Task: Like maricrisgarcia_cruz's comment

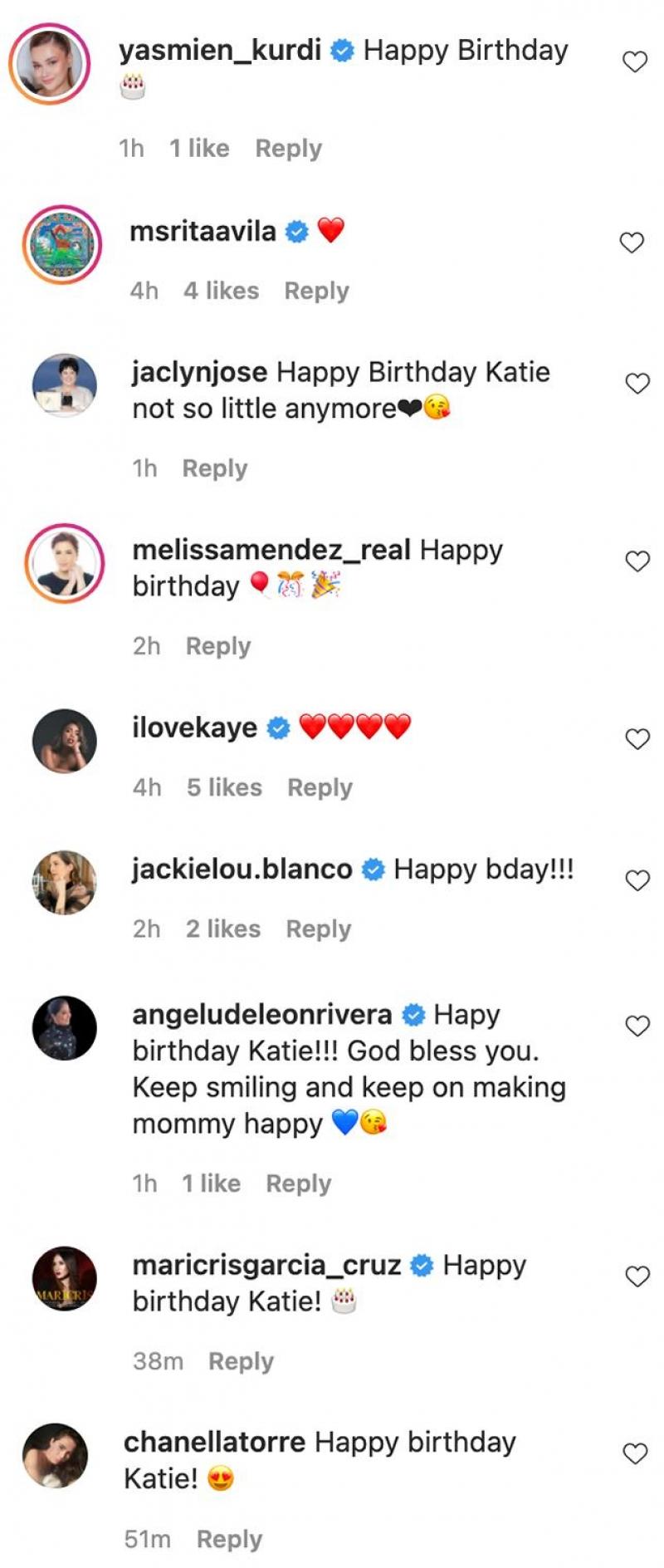Action: coord(637,1276)
